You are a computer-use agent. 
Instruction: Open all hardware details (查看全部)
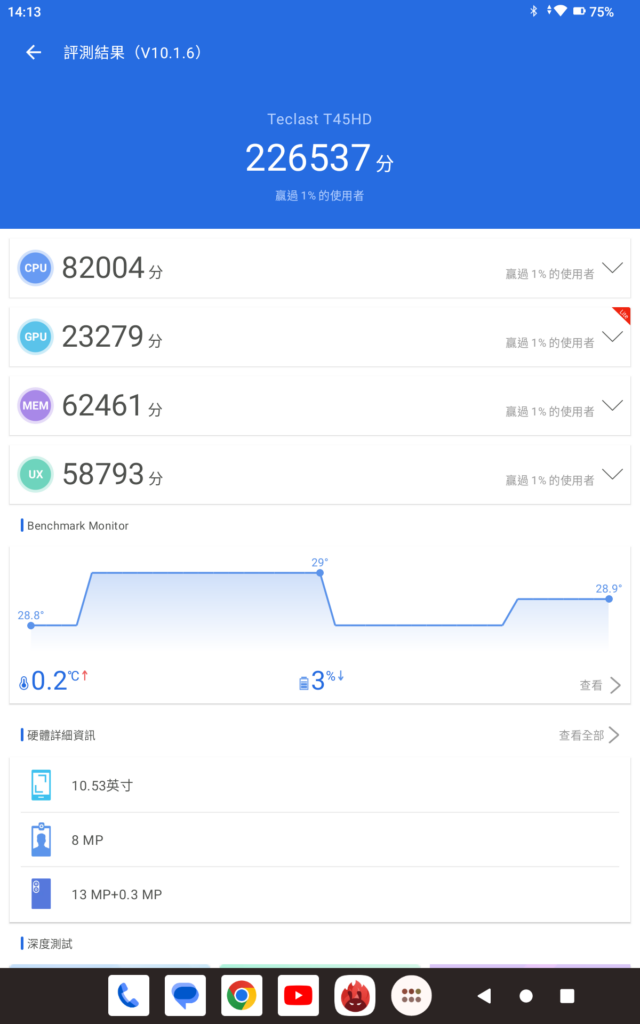coord(589,735)
